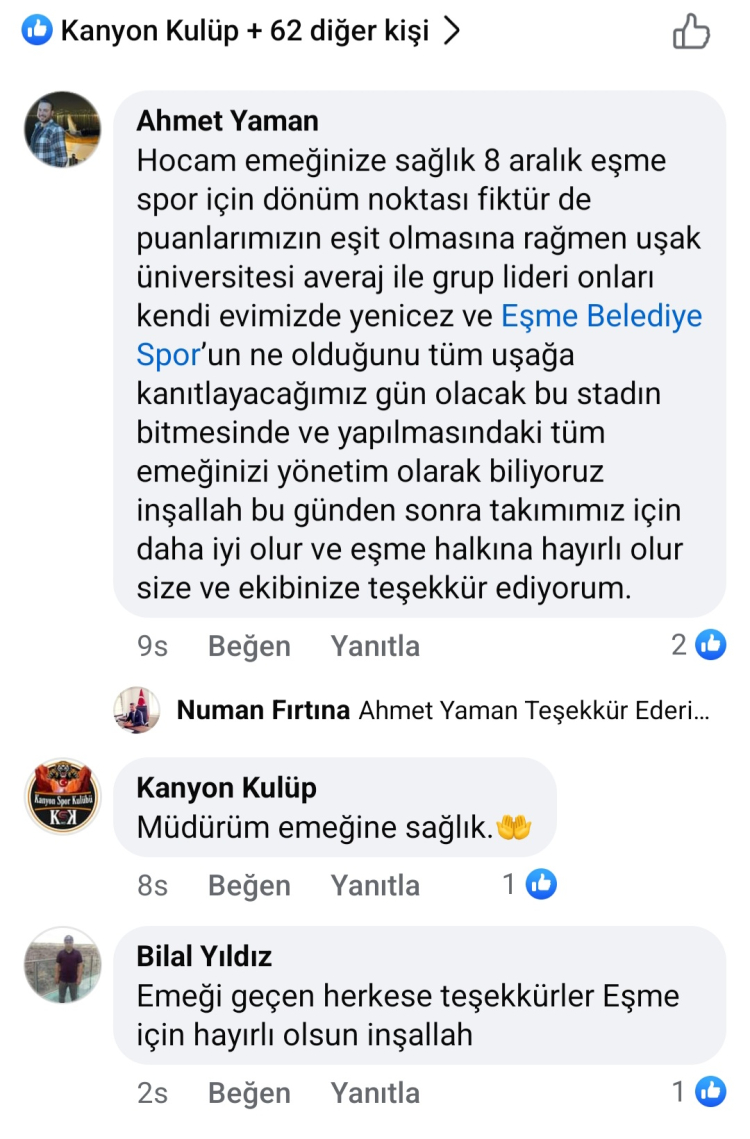View reactions on Kanyon Kulüp's comment
The height and width of the screenshot is (1139, 750).
tap(529, 884)
